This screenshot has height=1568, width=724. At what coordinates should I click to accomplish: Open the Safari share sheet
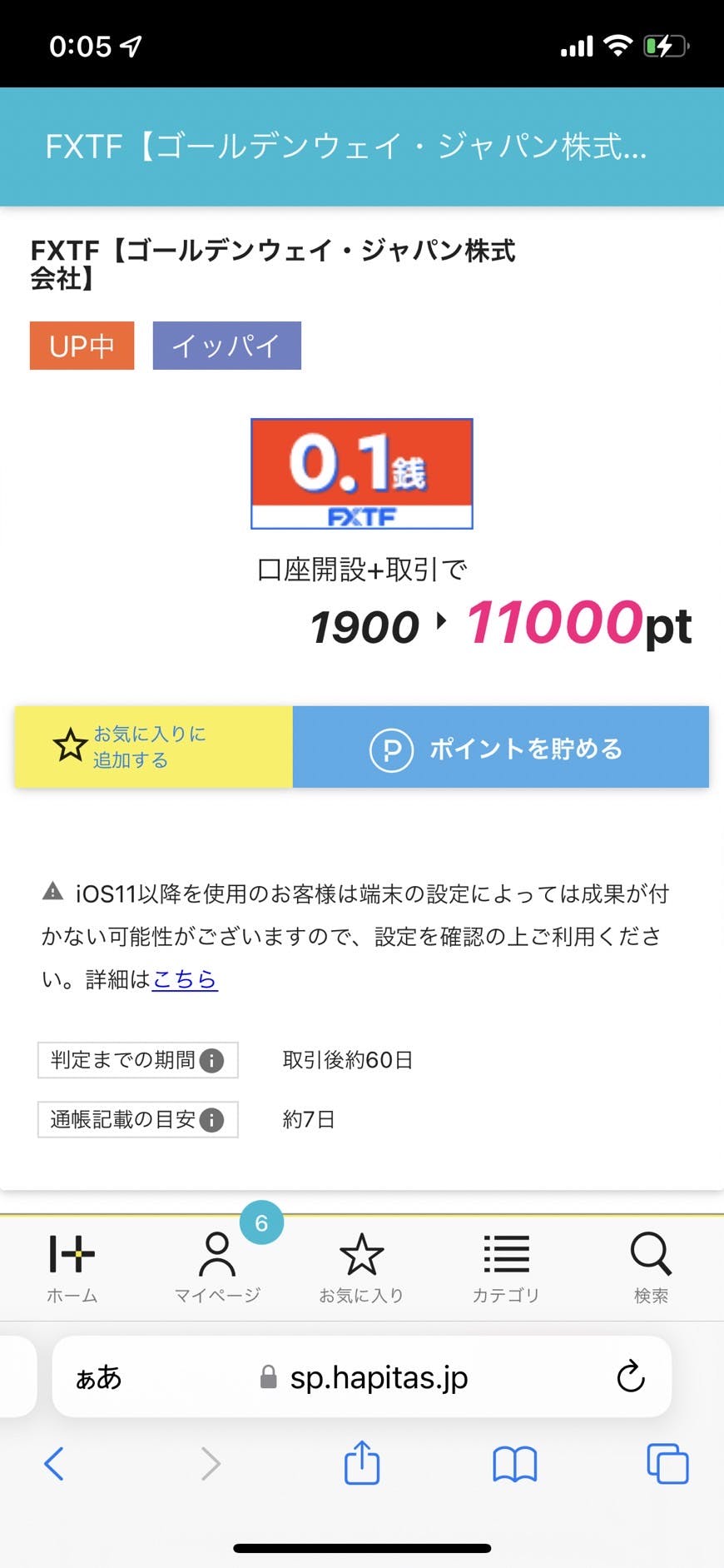coord(362,1463)
